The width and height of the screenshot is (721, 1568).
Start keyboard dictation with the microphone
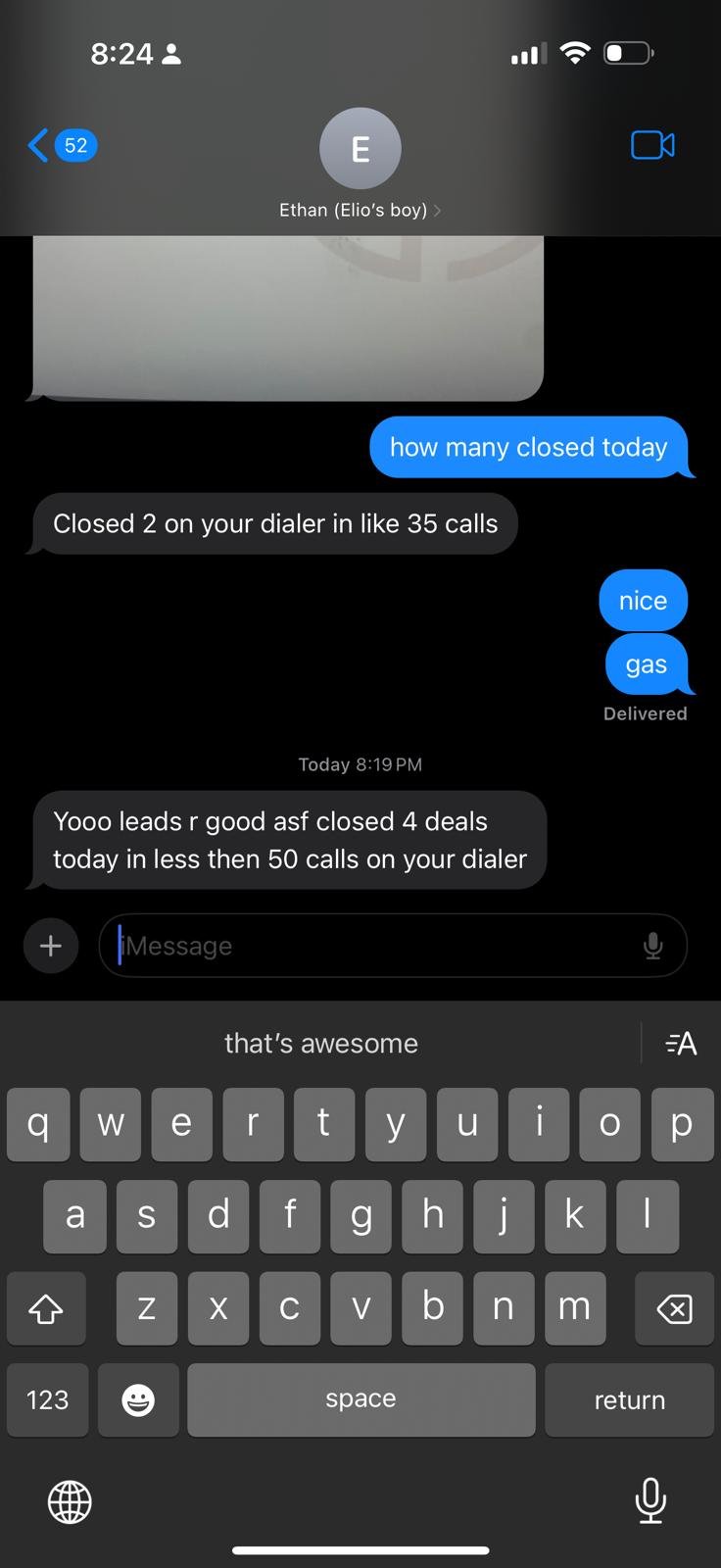pyautogui.click(x=650, y=1500)
